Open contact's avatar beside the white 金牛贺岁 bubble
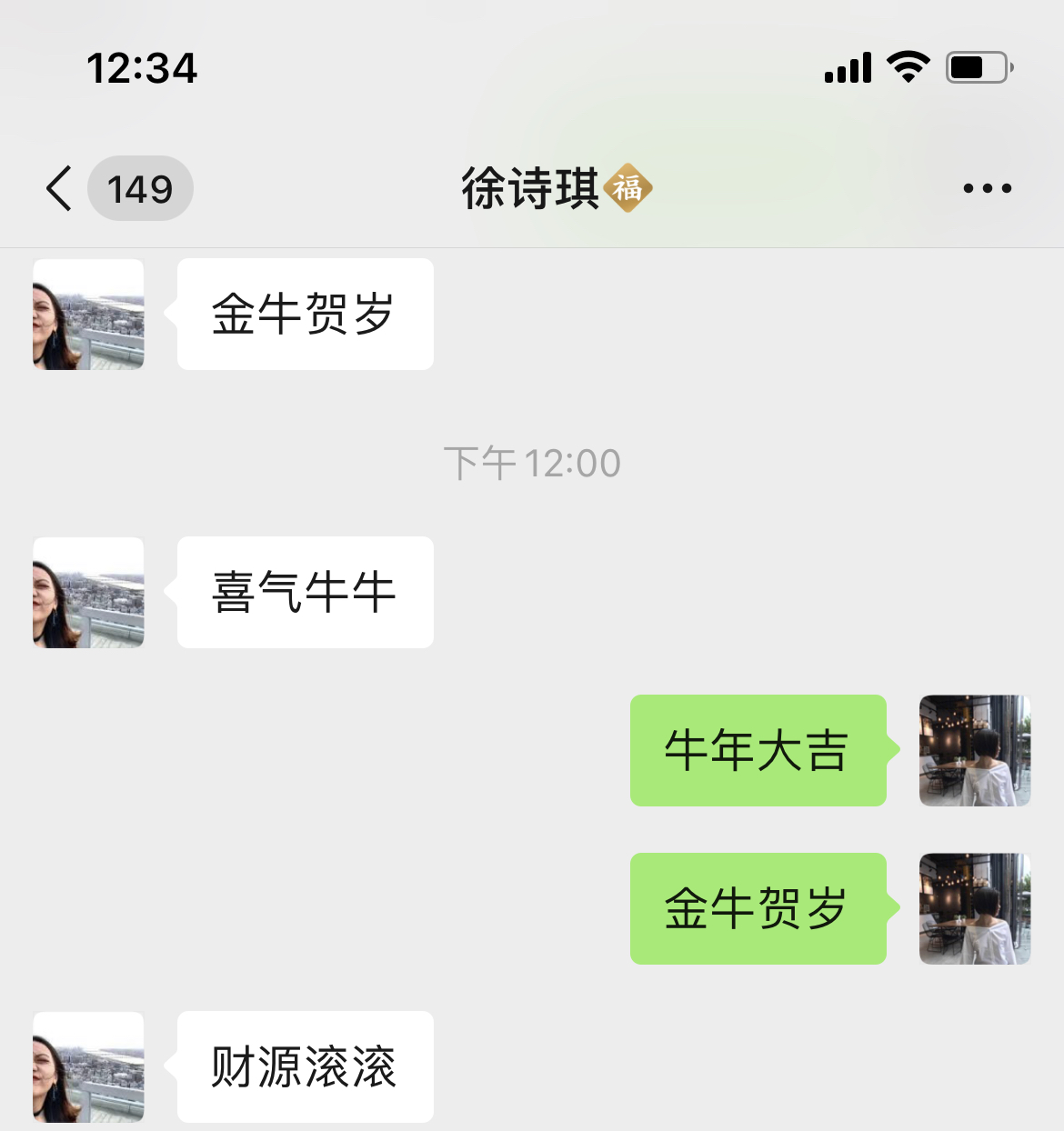Screen dimensions: 1064x1131 click(x=88, y=315)
